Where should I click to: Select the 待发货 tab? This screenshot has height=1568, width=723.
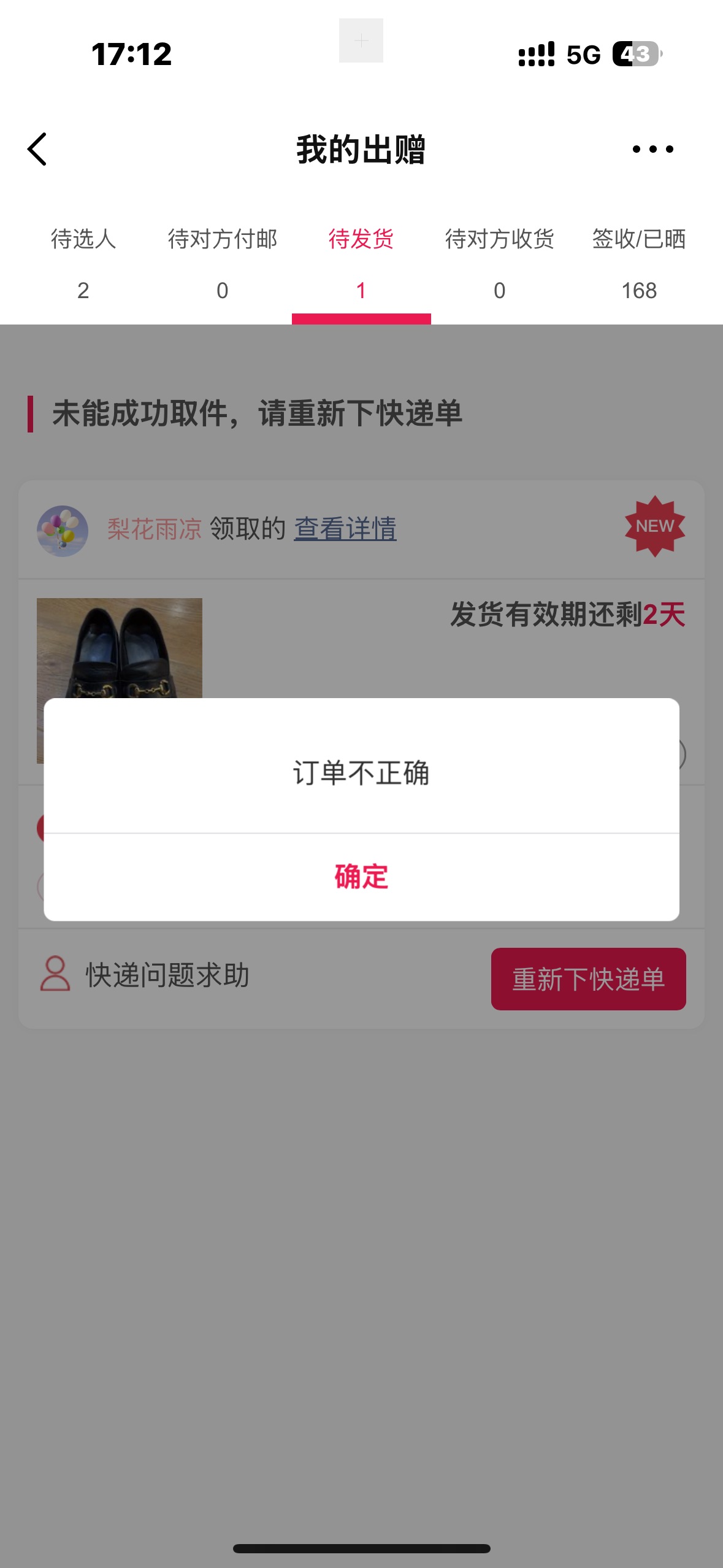pos(361,264)
